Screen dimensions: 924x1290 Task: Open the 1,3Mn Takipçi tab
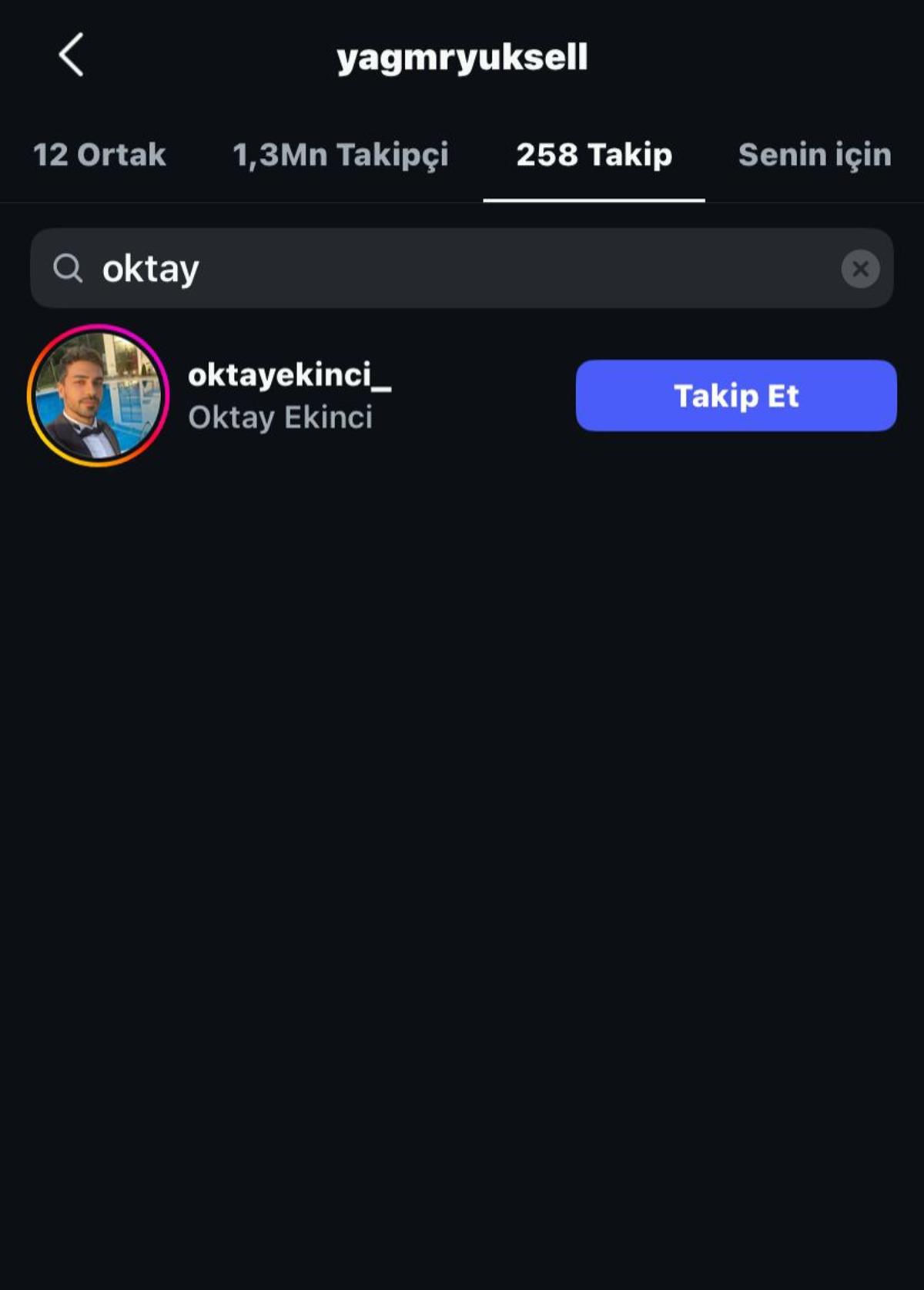(340, 155)
